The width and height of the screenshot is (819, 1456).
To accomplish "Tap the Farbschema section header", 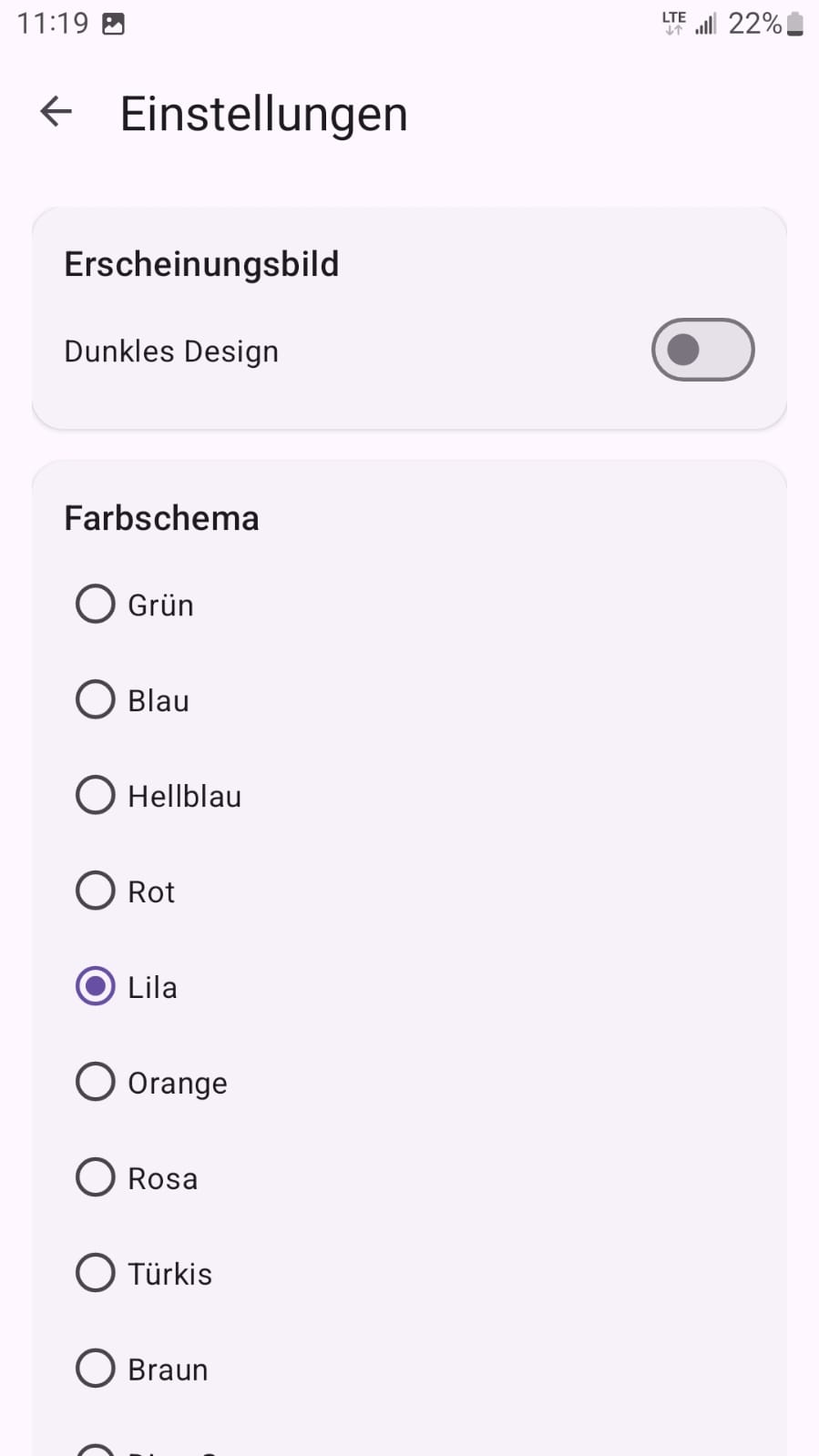I will pos(160,517).
